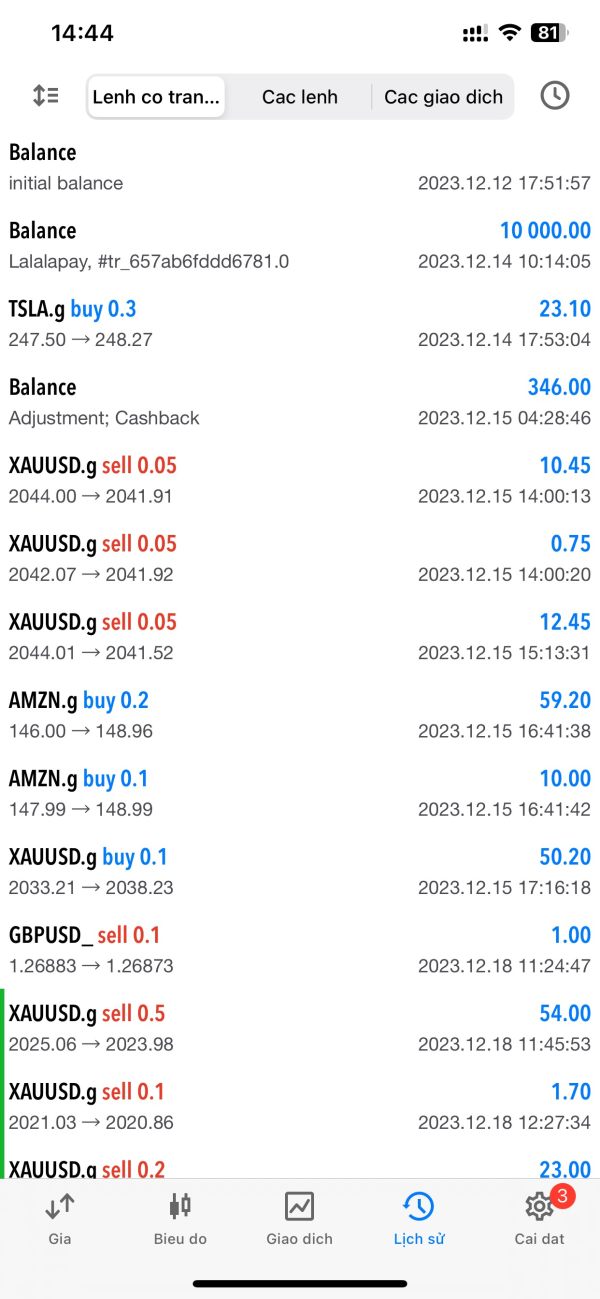Open the TSLA.g buy 0.3 trade

pos(300,323)
